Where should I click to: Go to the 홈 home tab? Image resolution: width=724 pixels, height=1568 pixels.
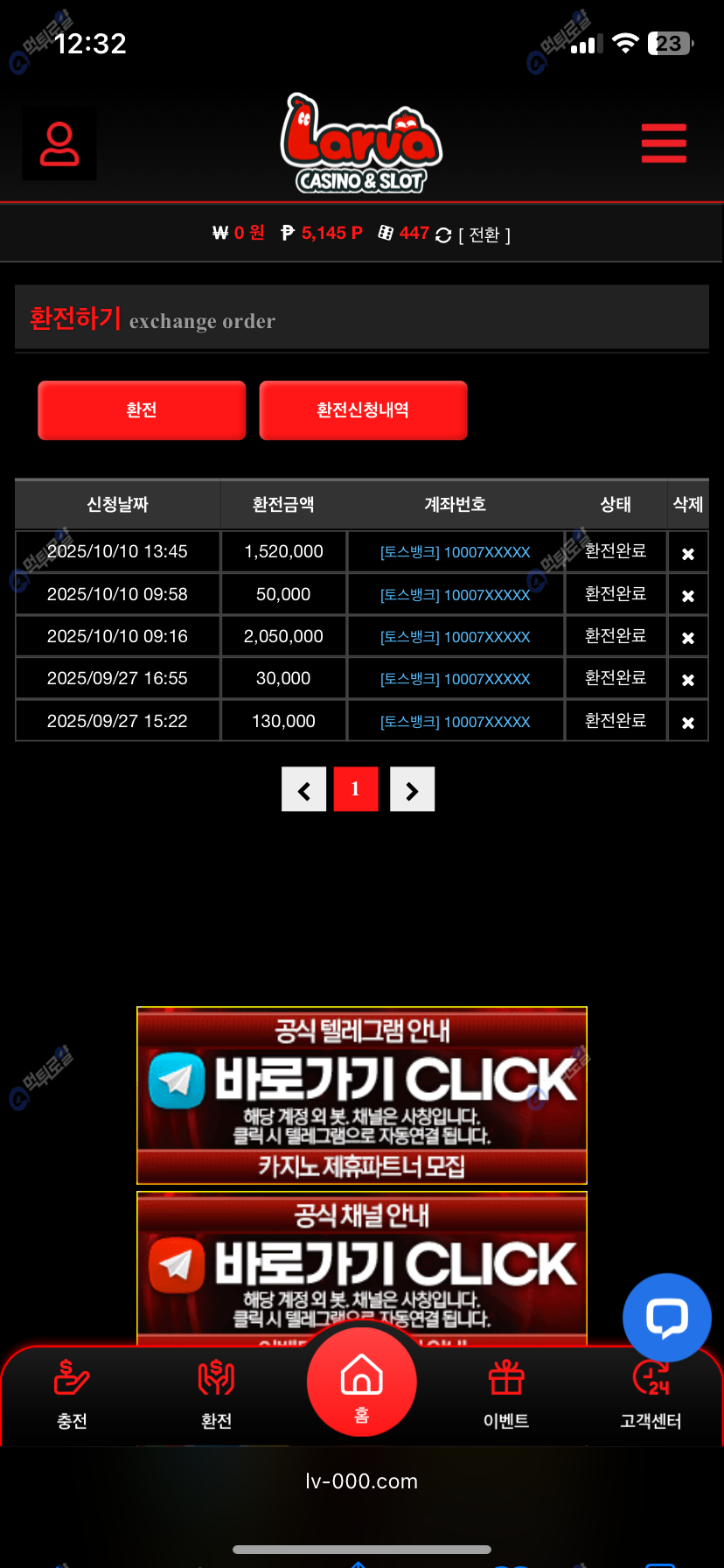(x=362, y=1382)
